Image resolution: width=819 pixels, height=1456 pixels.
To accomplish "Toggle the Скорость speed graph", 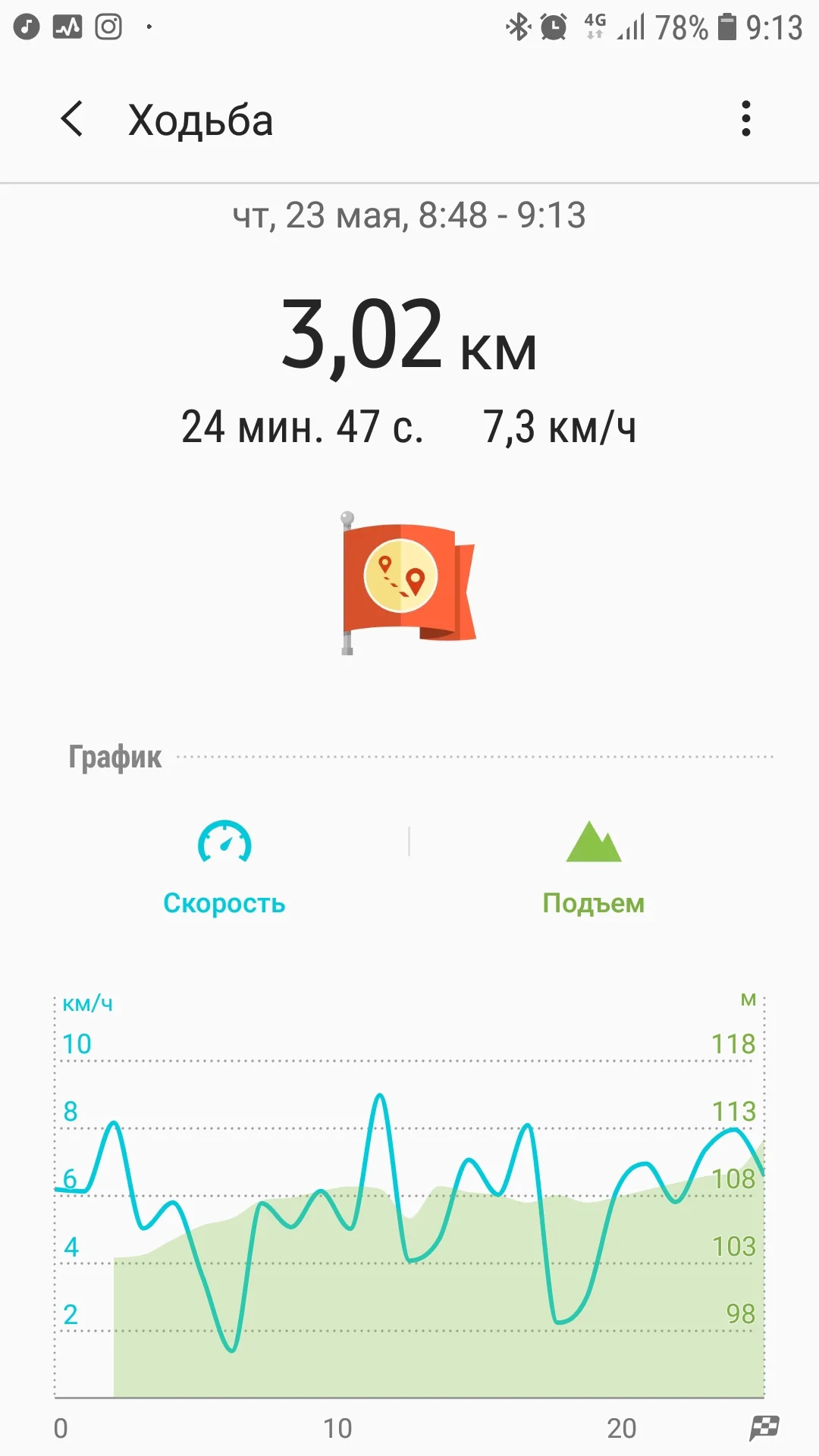I will pyautogui.click(x=224, y=868).
